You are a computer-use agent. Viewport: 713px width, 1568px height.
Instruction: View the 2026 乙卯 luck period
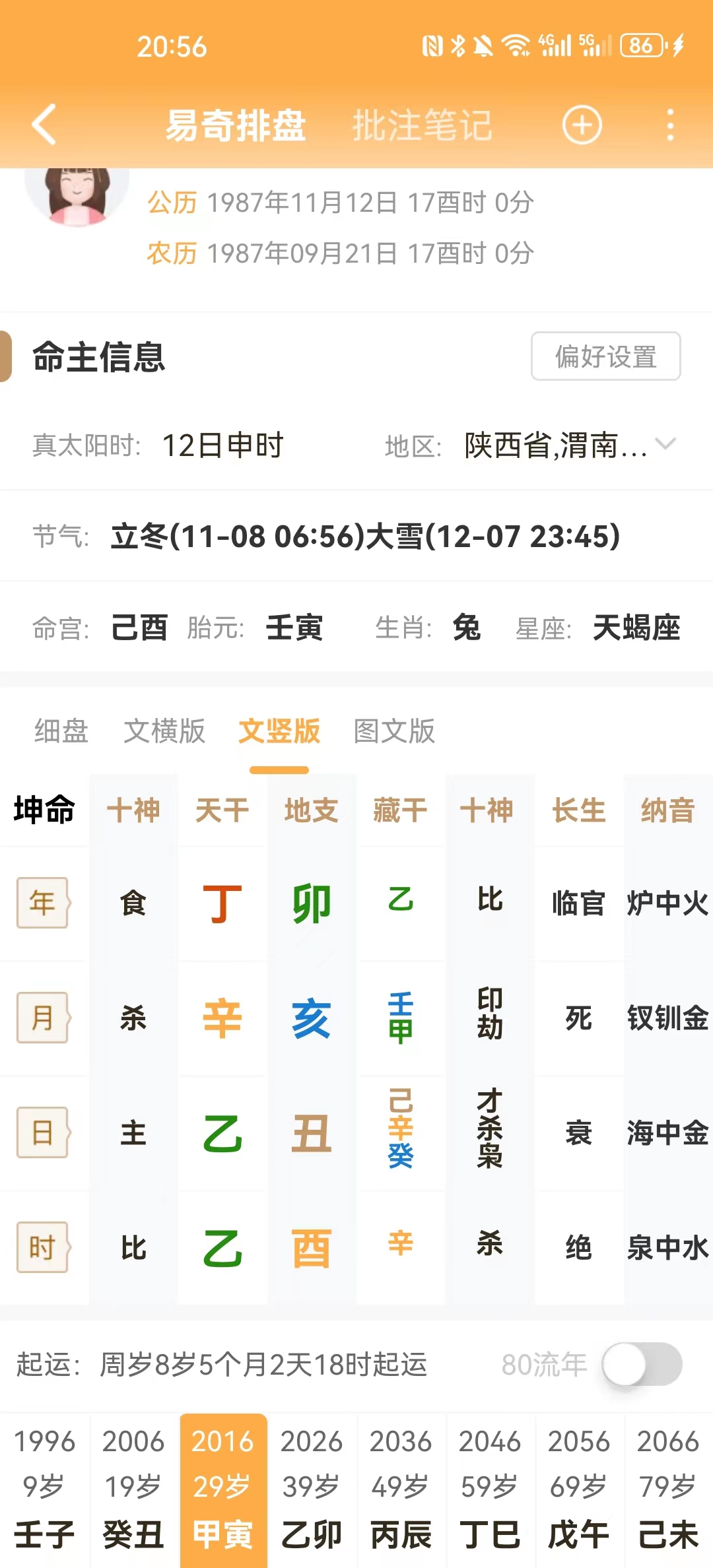312,1487
